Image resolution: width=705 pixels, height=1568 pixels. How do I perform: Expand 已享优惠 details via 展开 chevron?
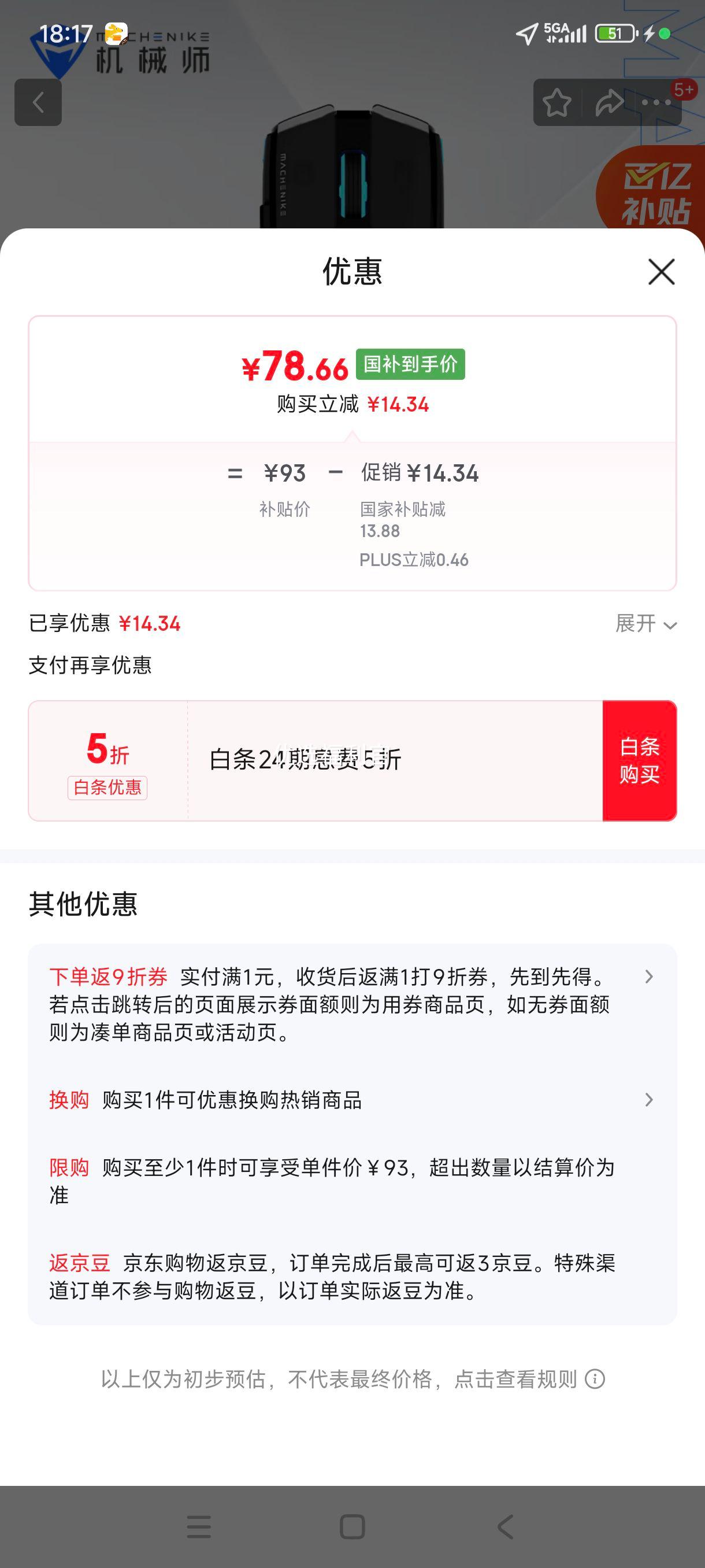pyautogui.click(x=645, y=624)
